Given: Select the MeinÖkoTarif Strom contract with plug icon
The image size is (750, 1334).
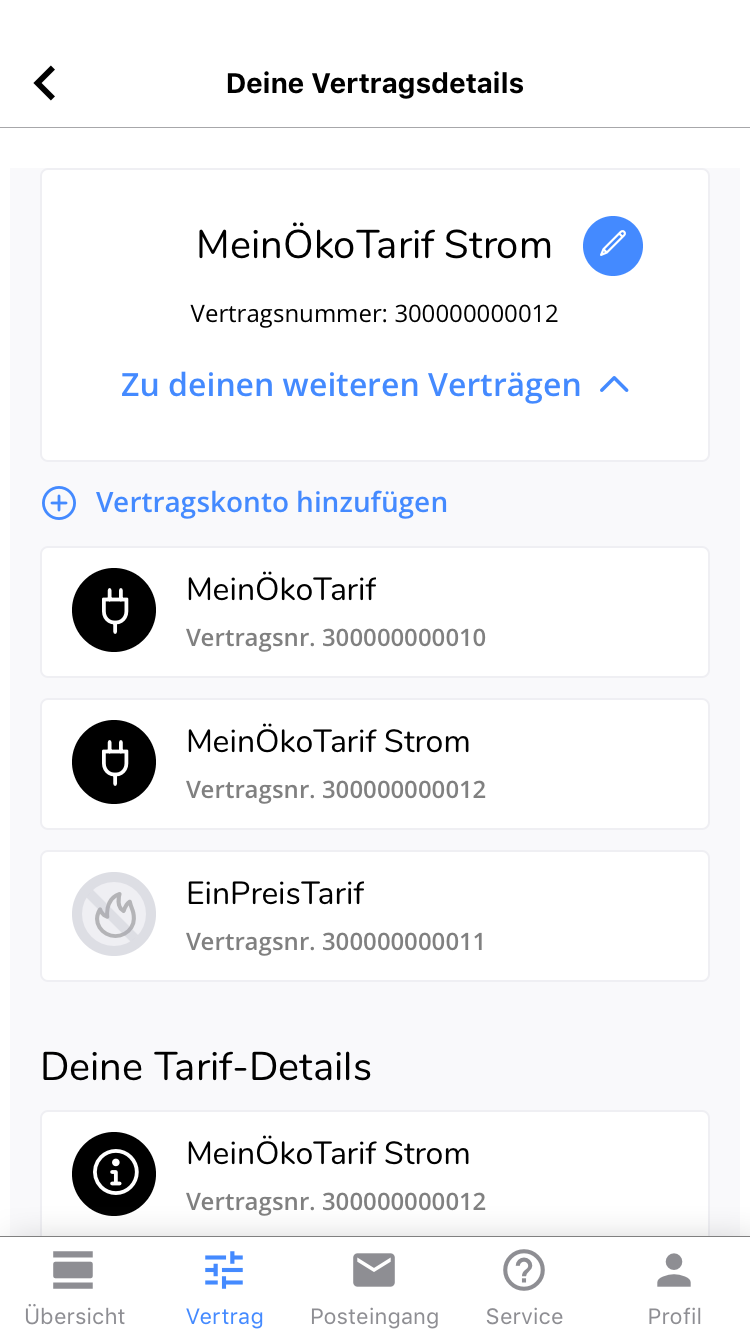Looking at the screenshot, I should point(375,764).
